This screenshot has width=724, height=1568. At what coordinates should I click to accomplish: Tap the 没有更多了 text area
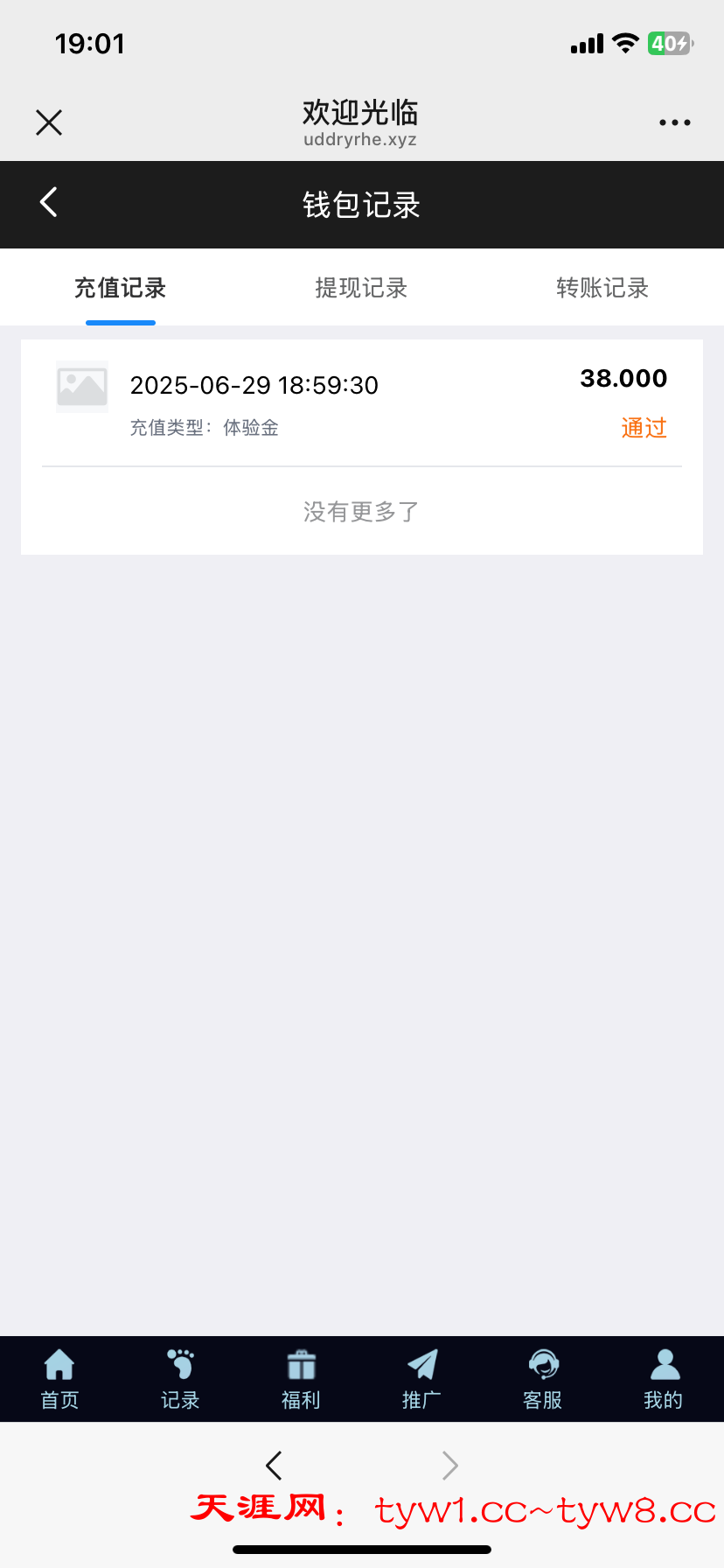click(x=360, y=510)
